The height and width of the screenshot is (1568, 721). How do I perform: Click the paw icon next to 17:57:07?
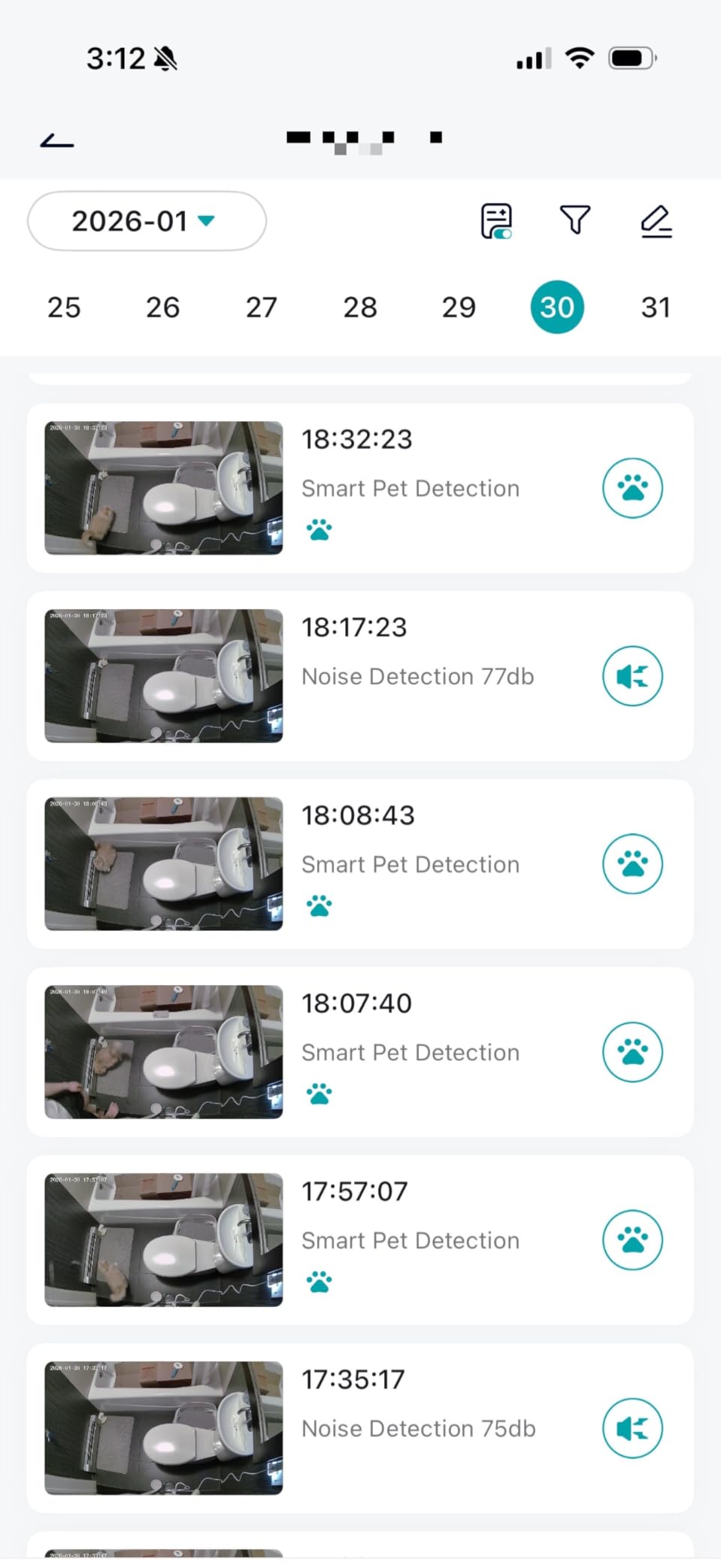pyautogui.click(x=632, y=1239)
